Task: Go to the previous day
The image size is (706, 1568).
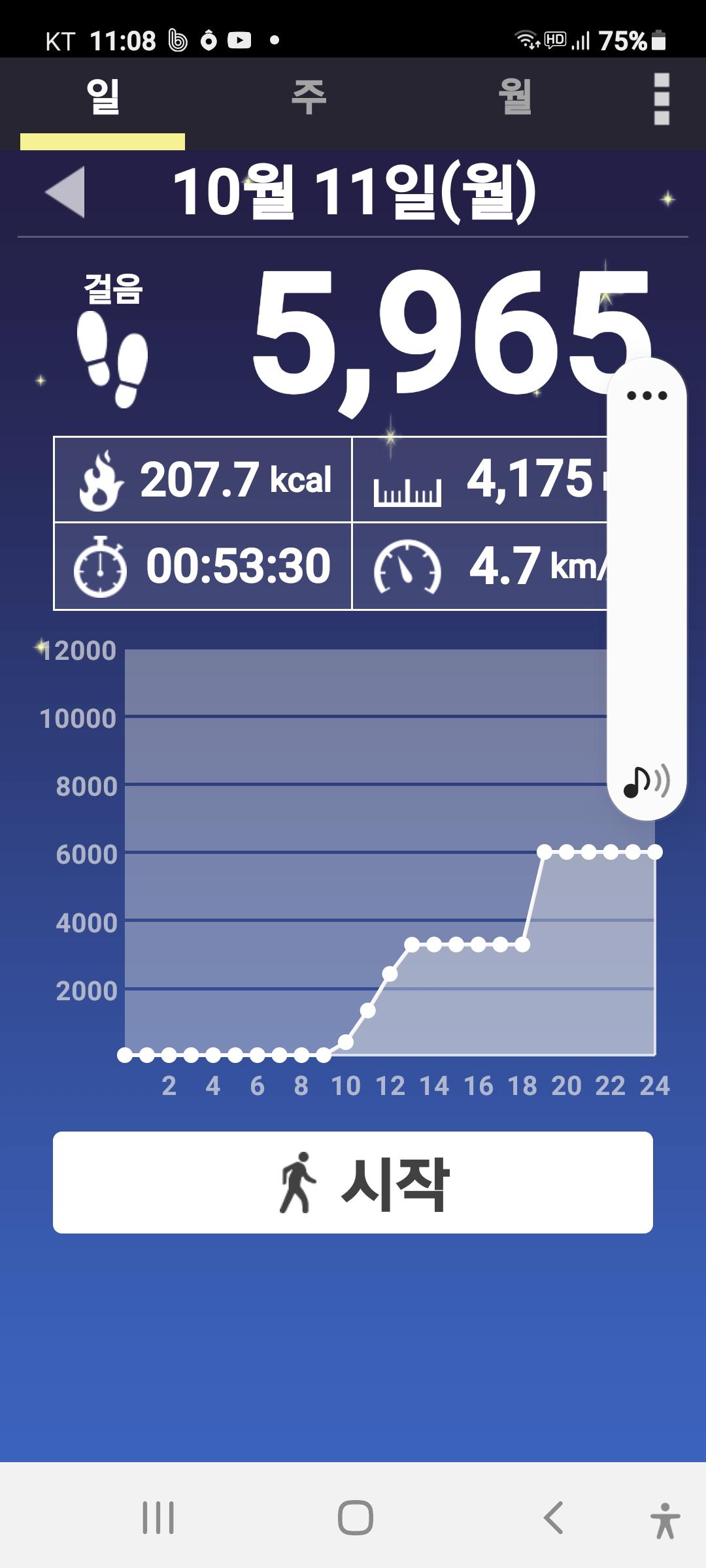Action: point(65,191)
